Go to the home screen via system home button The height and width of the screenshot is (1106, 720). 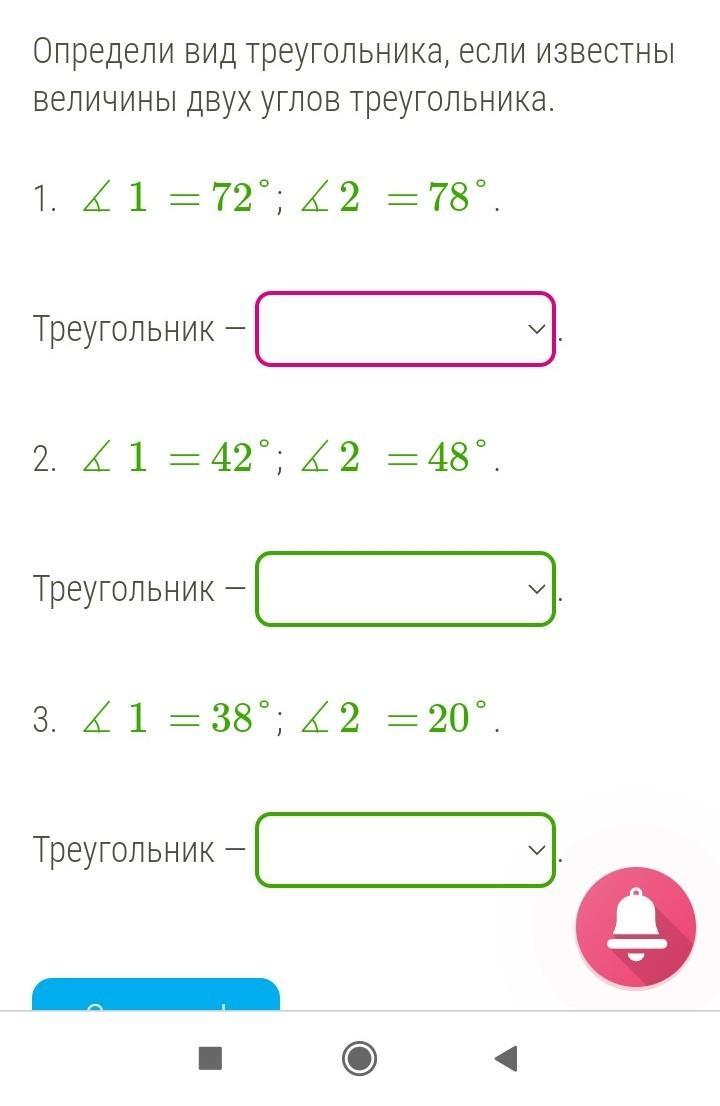click(x=359, y=1058)
